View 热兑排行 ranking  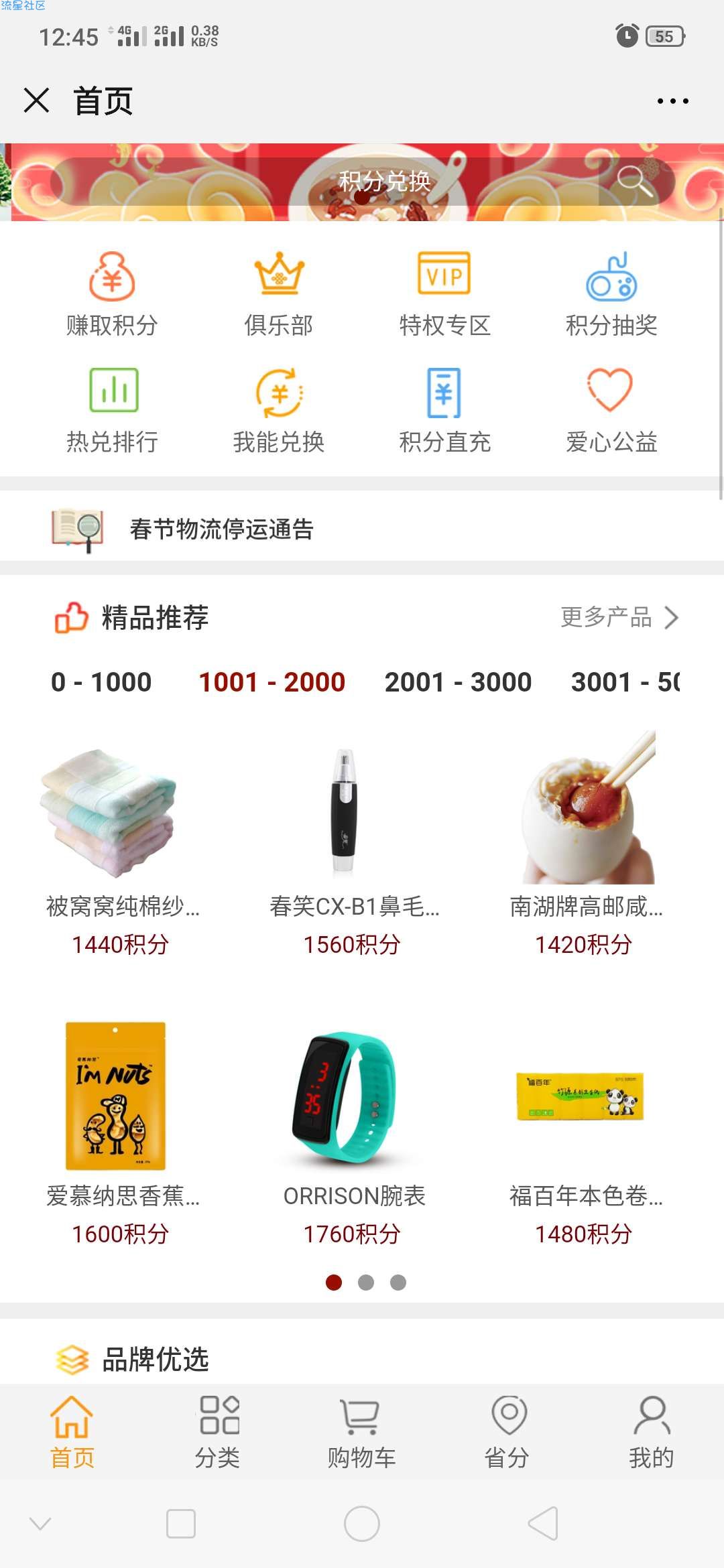click(x=112, y=410)
